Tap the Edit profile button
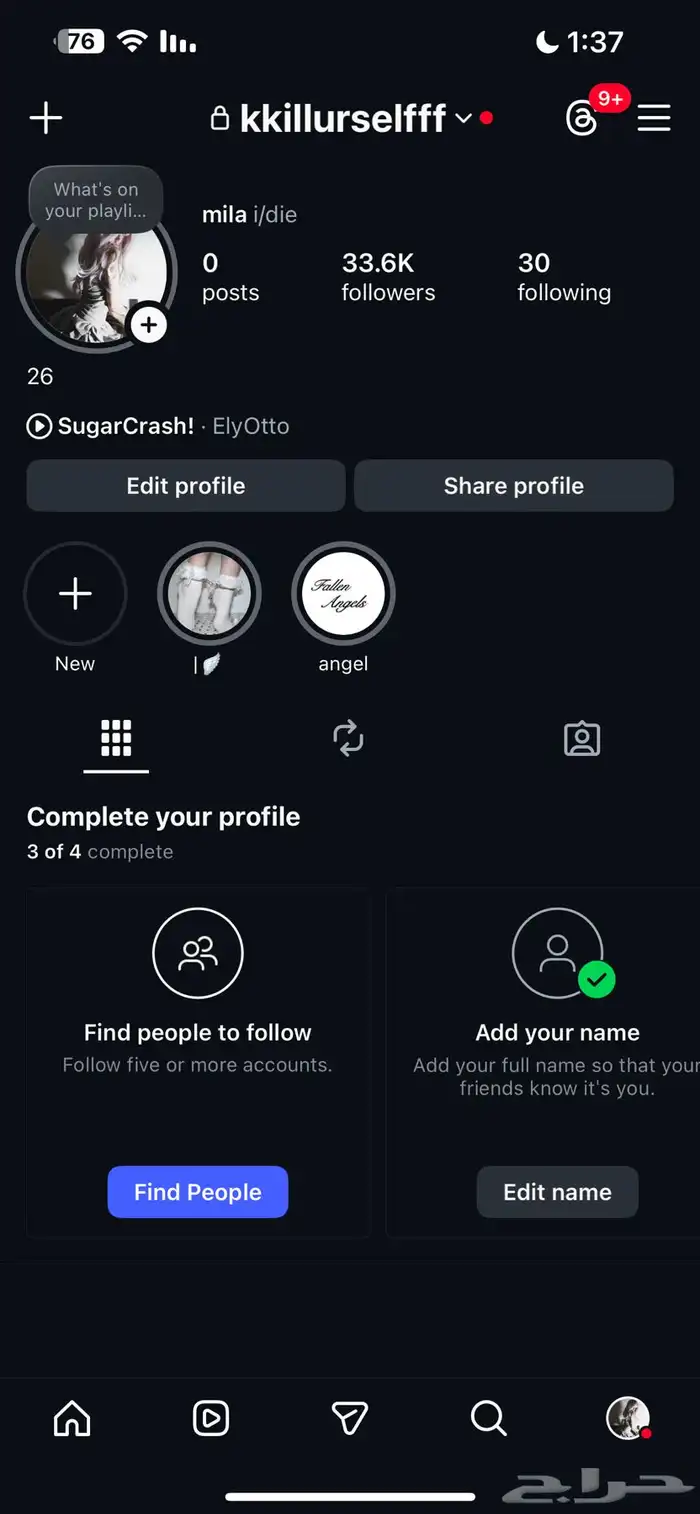The height and width of the screenshot is (1514, 700). point(186,486)
